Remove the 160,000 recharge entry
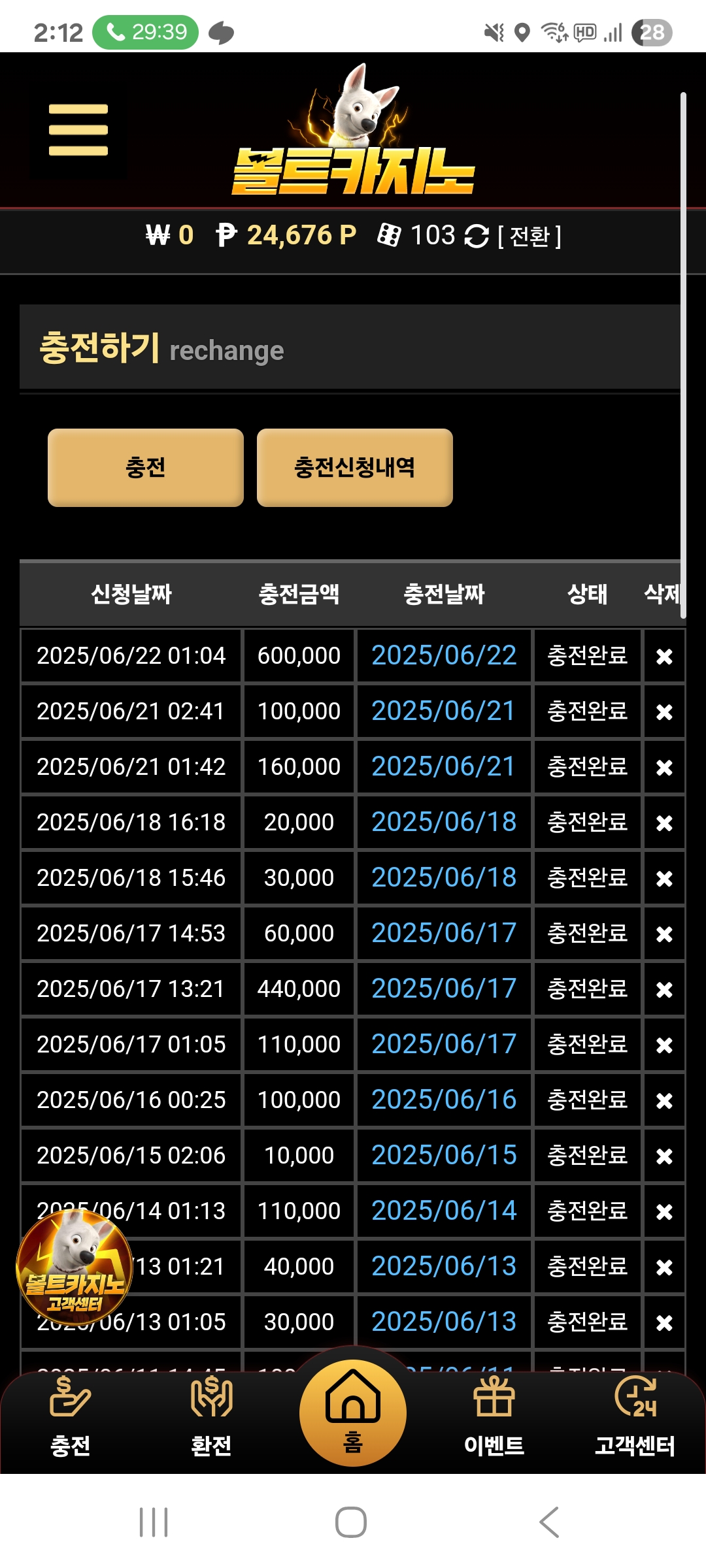 (664, 767)
